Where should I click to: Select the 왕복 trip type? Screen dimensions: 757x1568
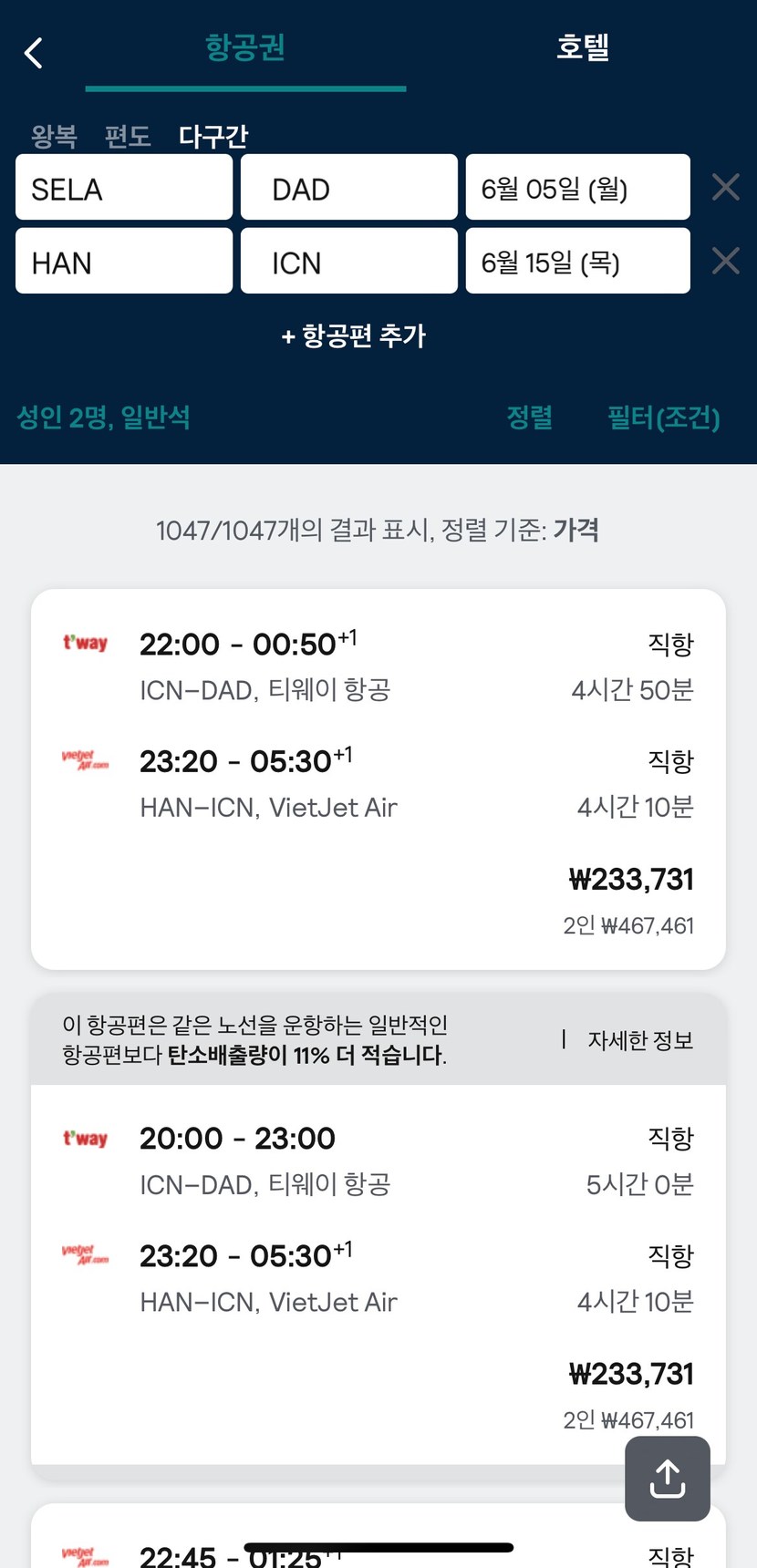[54, 136]
